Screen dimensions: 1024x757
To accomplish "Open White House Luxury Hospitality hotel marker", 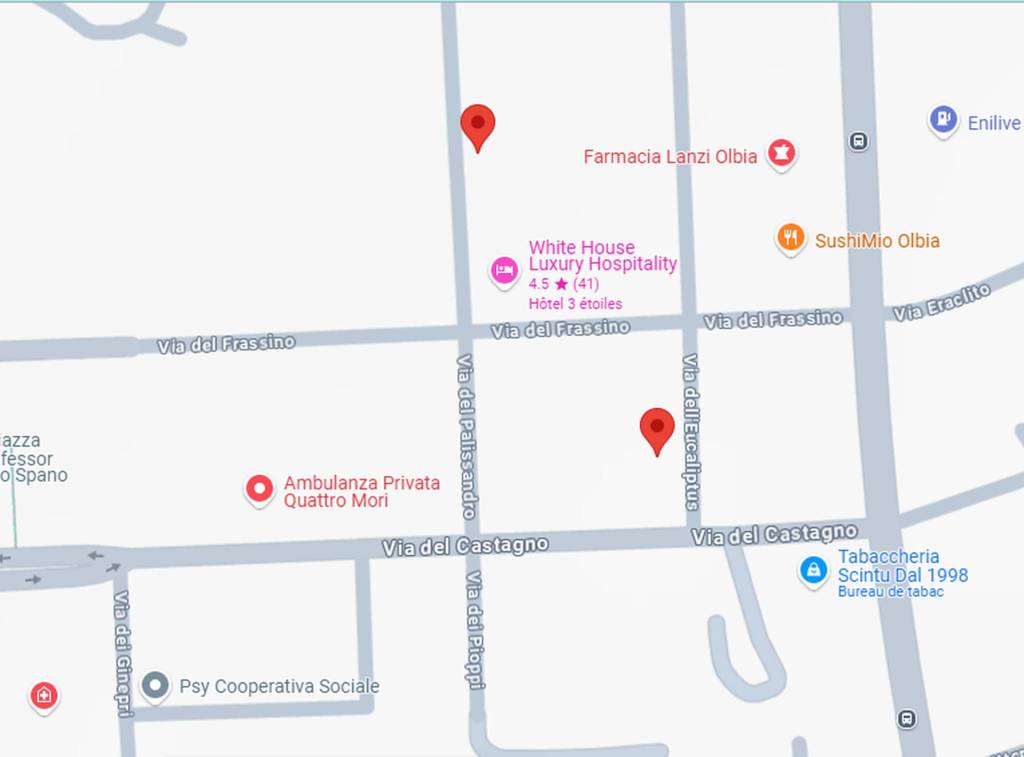I will (x=504, y=269).
